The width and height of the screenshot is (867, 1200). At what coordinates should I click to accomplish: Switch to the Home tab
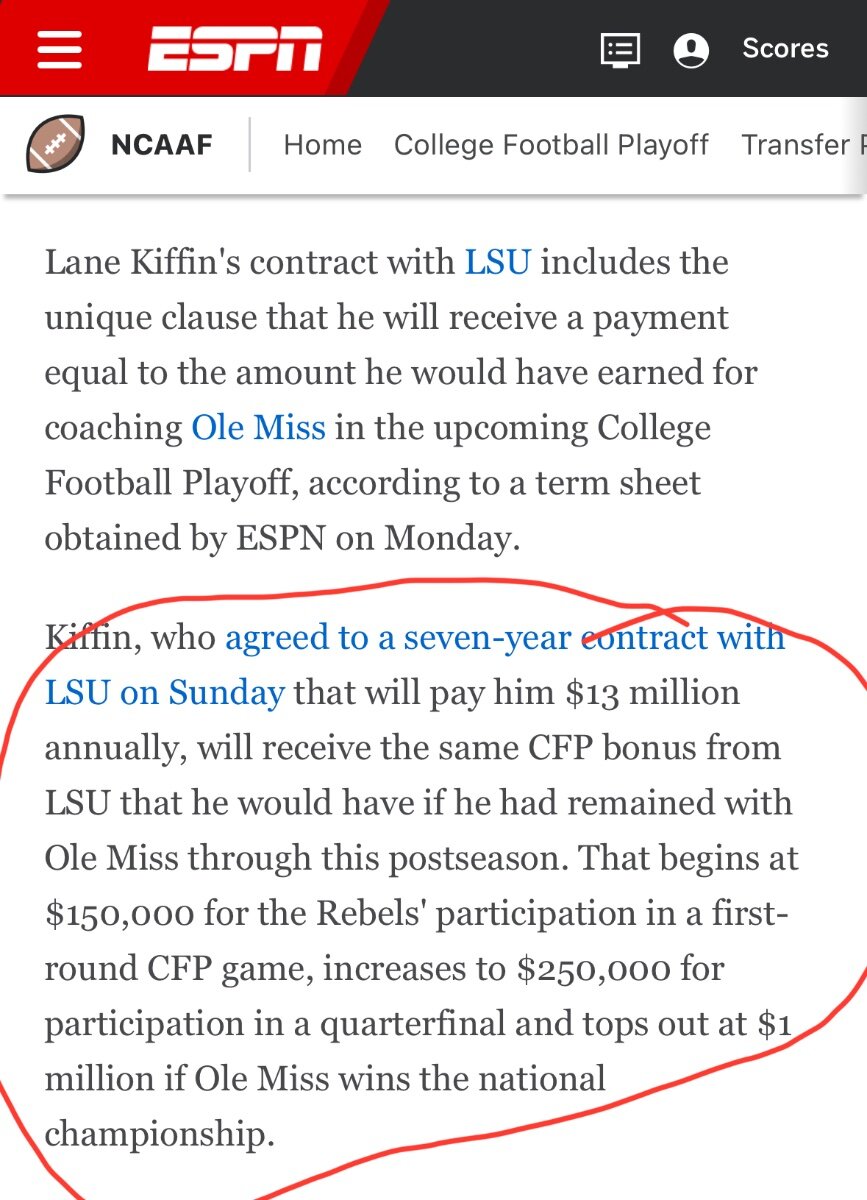pos(322,145)
